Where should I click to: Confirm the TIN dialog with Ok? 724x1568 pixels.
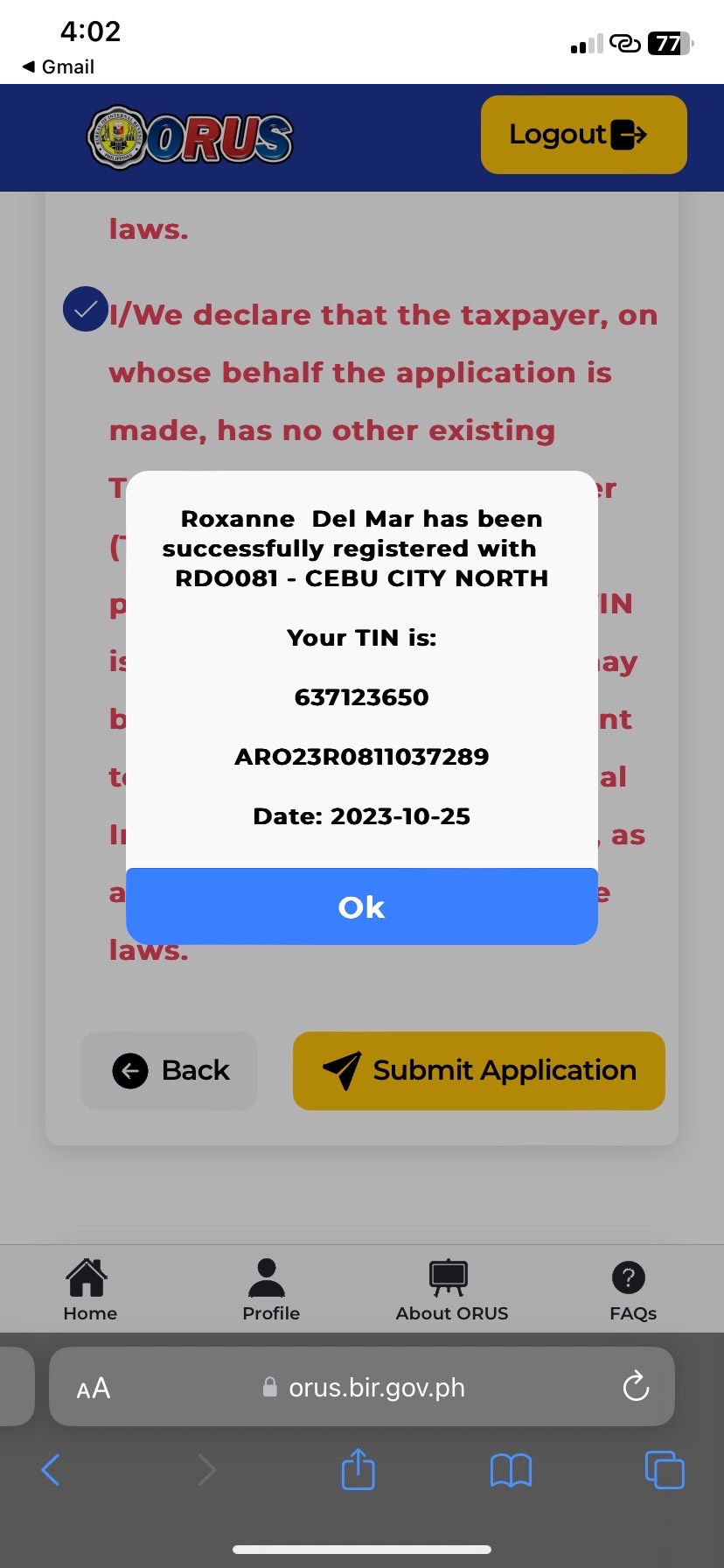tap(361, 906)
